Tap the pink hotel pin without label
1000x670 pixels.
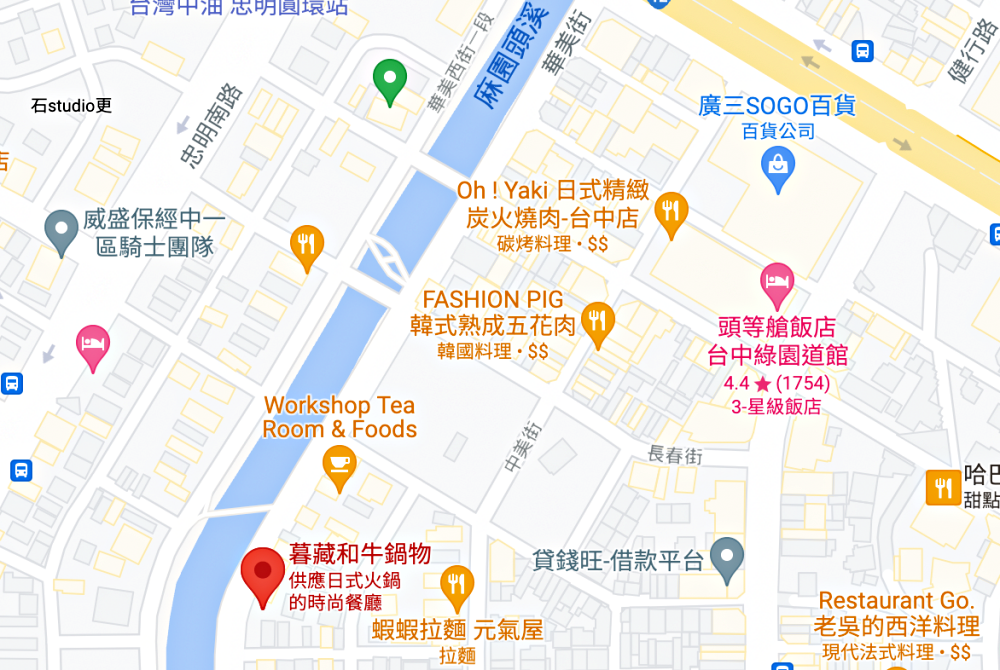pos(93,345)
